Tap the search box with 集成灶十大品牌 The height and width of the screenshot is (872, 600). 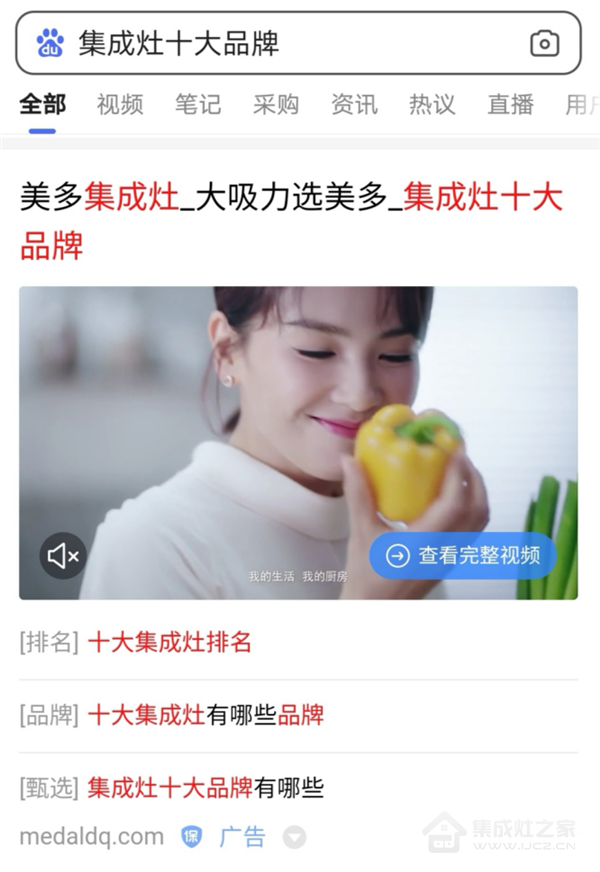tap(290, 43)
